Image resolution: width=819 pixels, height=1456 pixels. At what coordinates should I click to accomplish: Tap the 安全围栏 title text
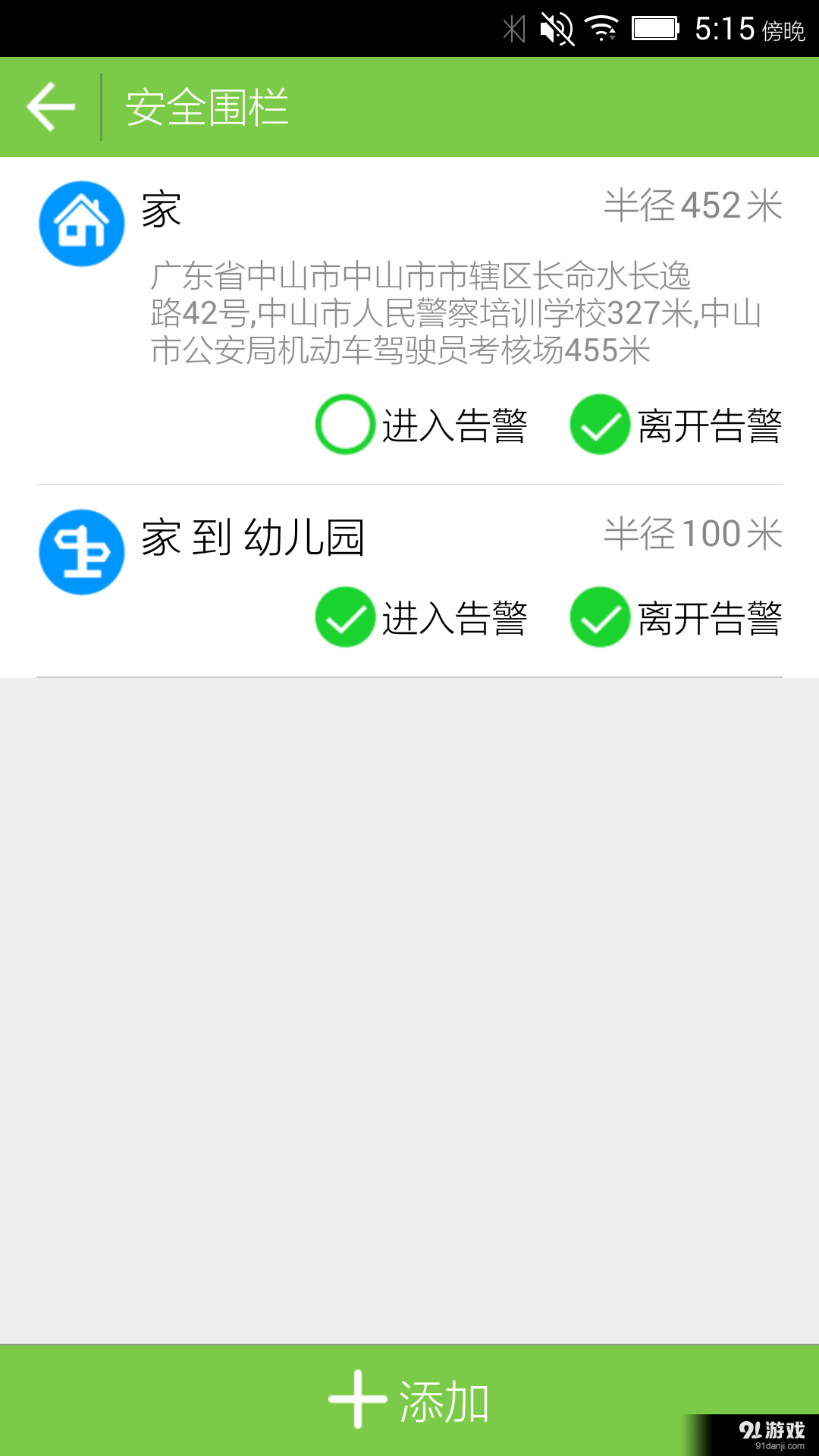[x=209, y=106]
